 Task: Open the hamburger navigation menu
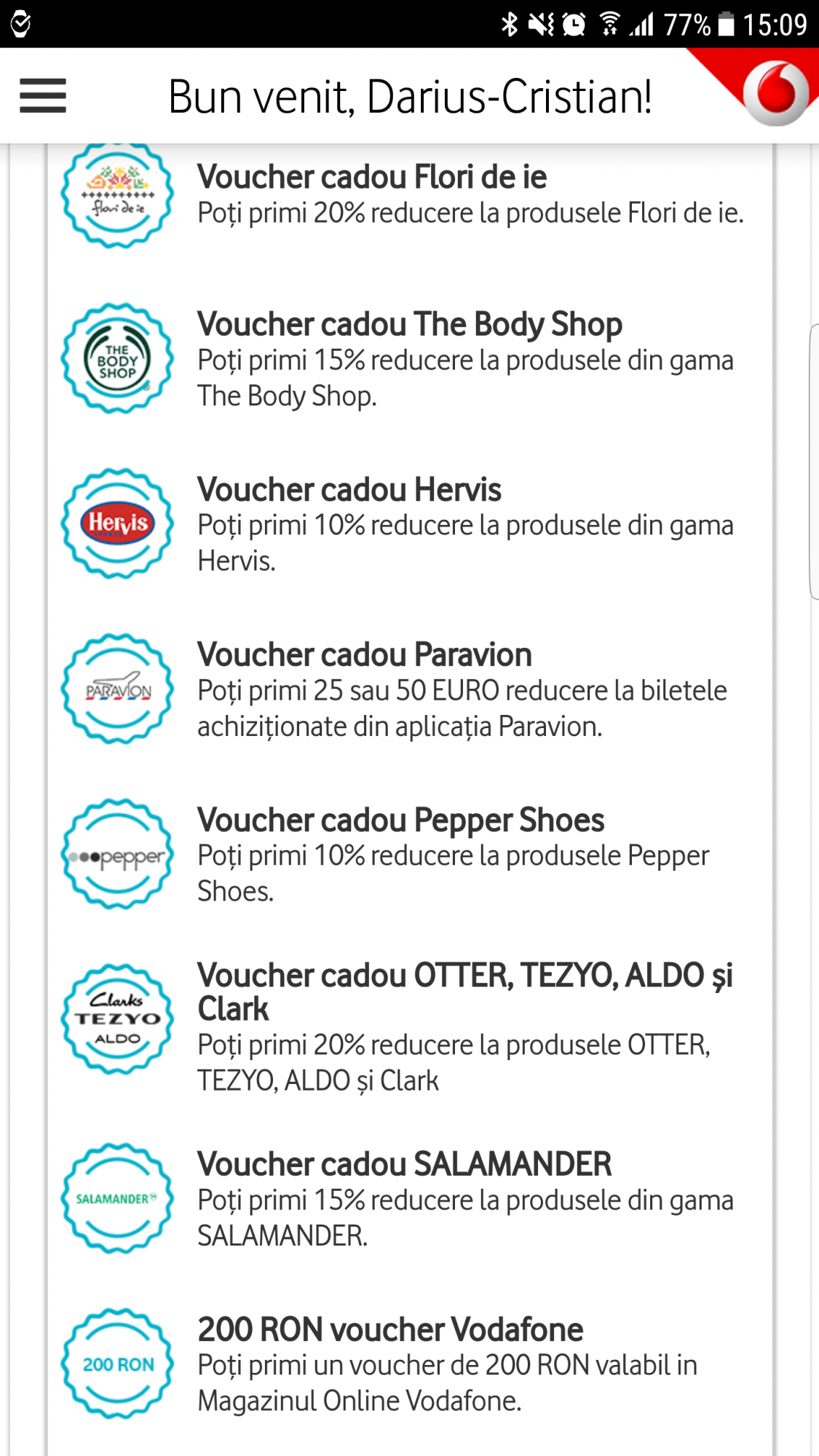[43, 96]
